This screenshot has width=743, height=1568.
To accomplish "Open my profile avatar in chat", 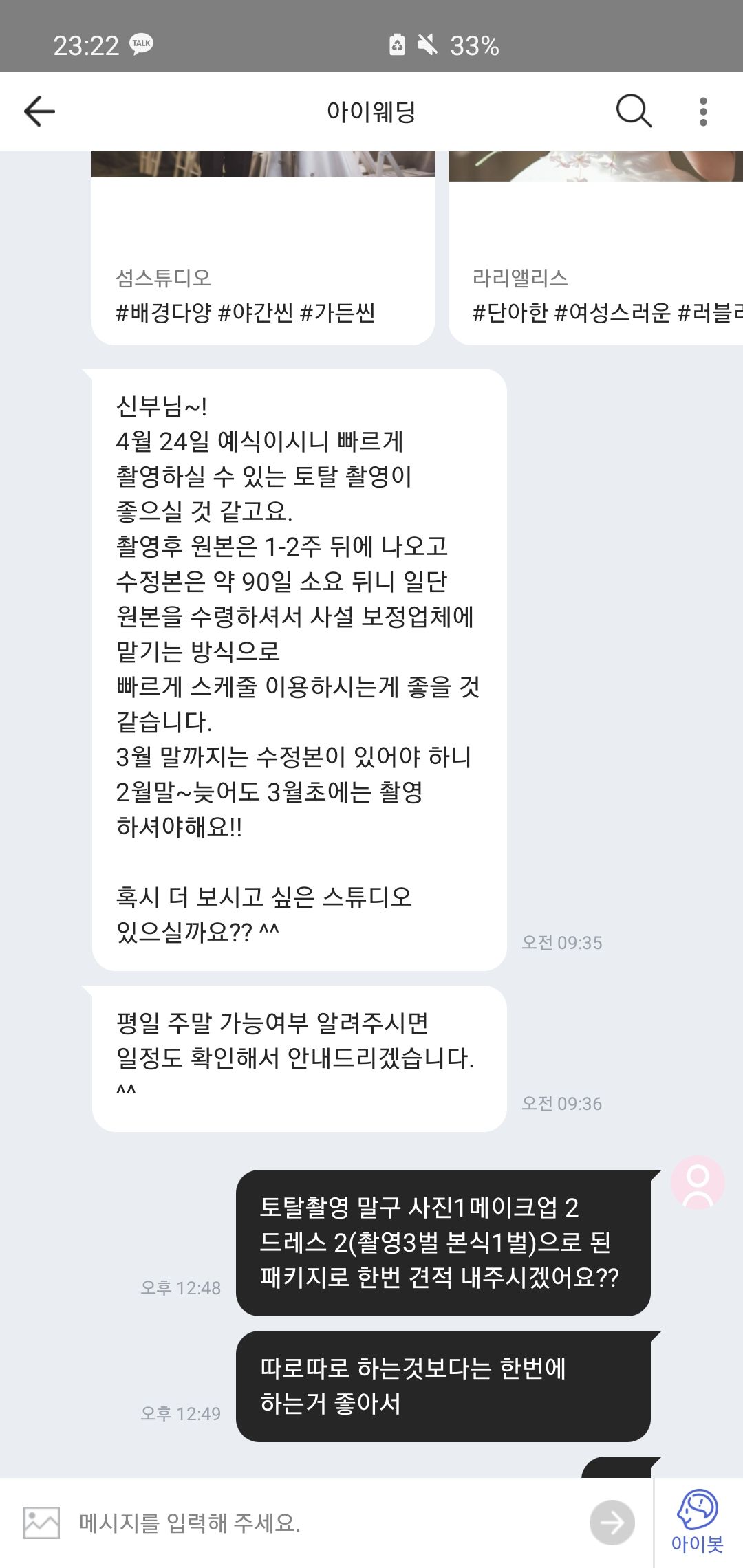I will coord(698,1182).
